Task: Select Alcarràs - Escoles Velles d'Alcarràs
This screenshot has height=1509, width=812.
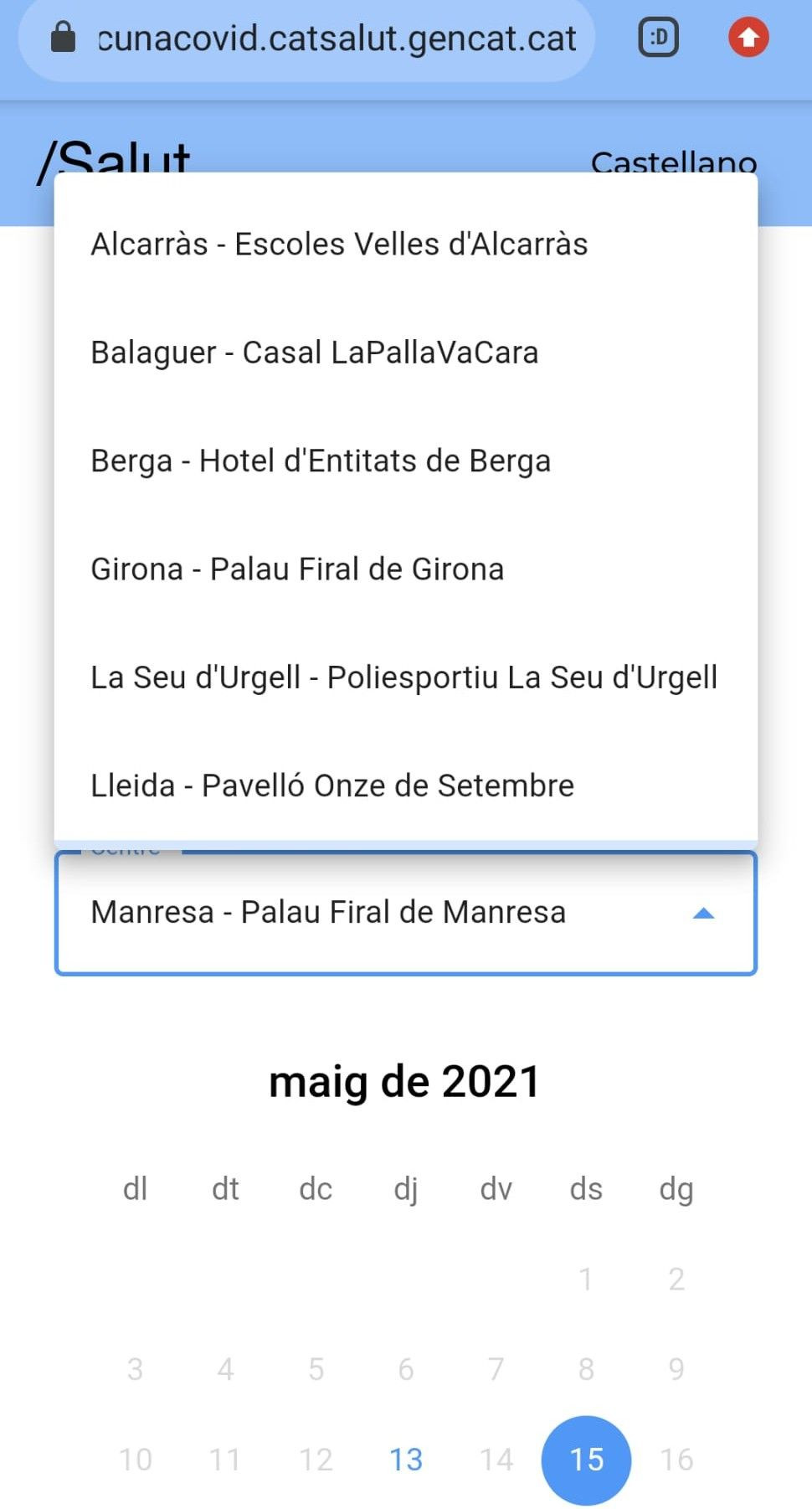Action: pos(339,244)
